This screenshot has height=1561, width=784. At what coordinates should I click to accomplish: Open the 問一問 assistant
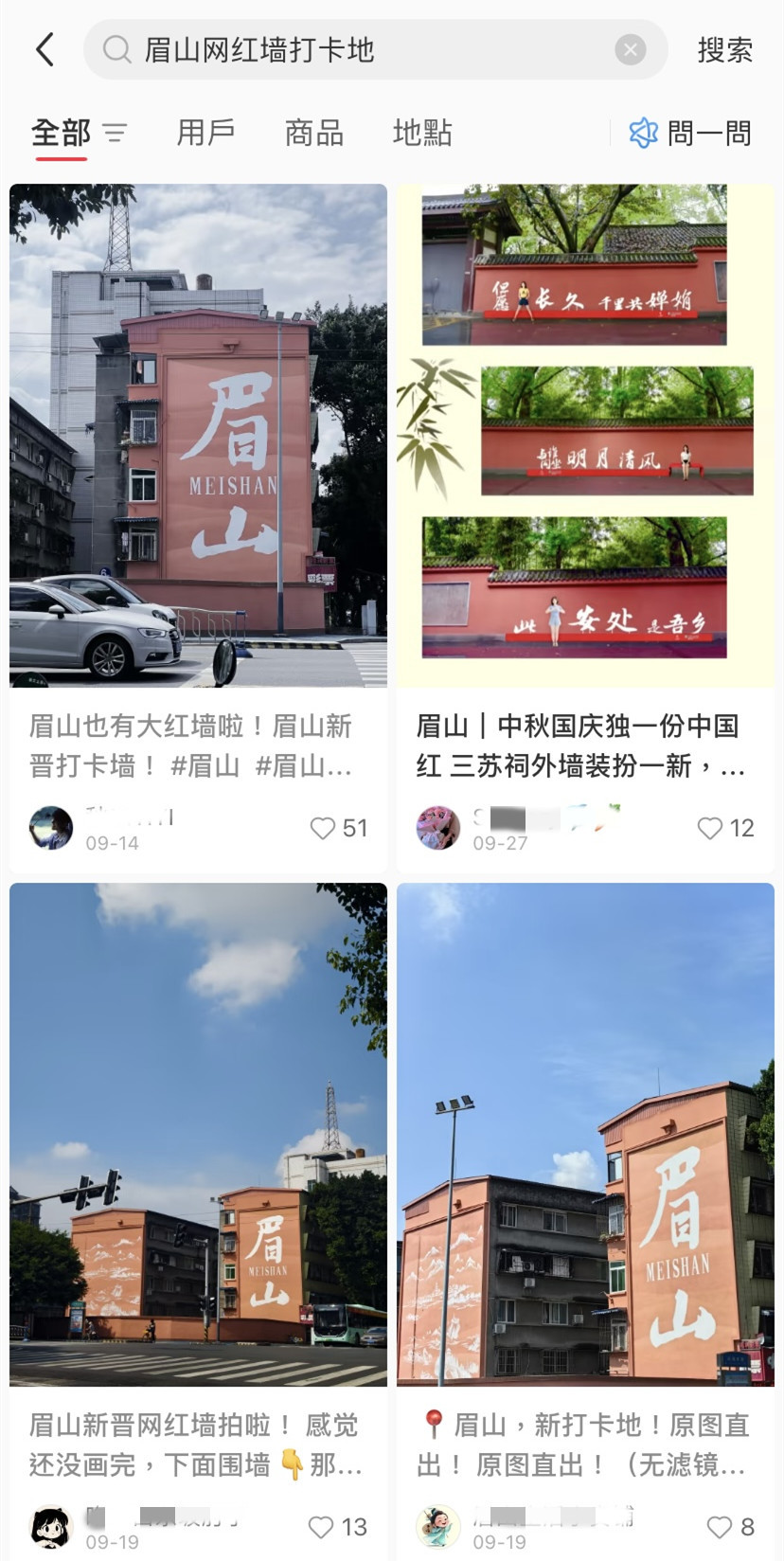tap(690, 133)
